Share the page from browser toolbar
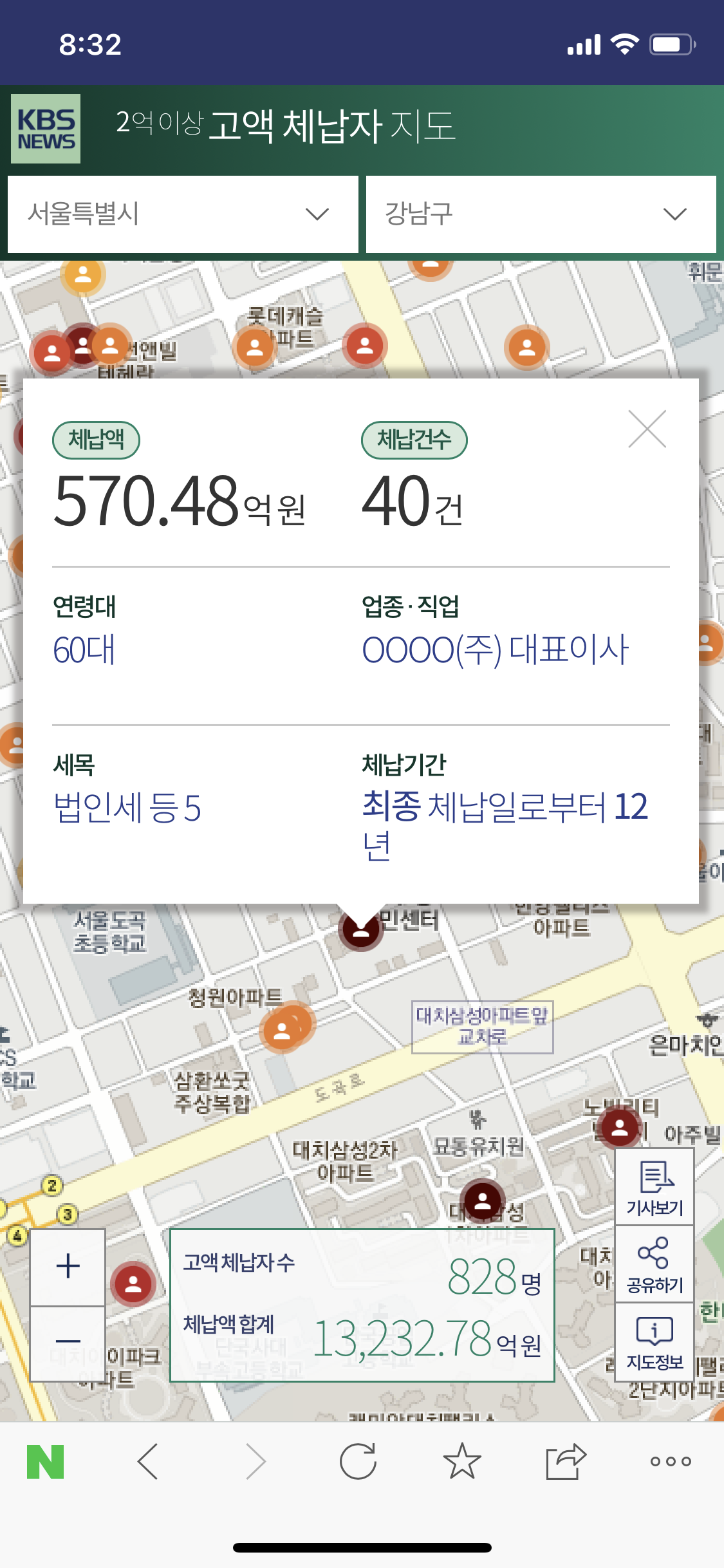724x1568 pixels. point(566,1462)
